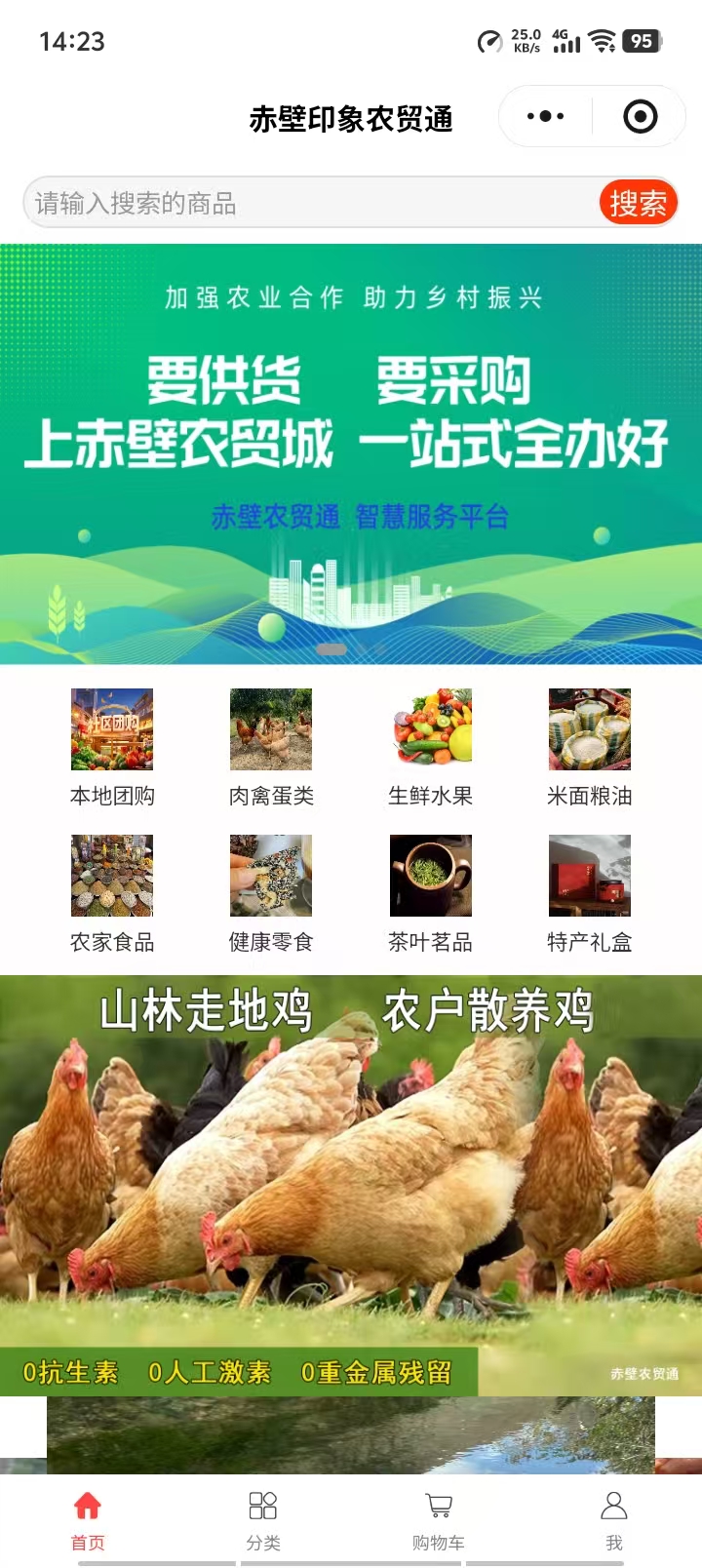Browse the 肉禽蛋类 category

pyautogui.click(x=271, y=747)
